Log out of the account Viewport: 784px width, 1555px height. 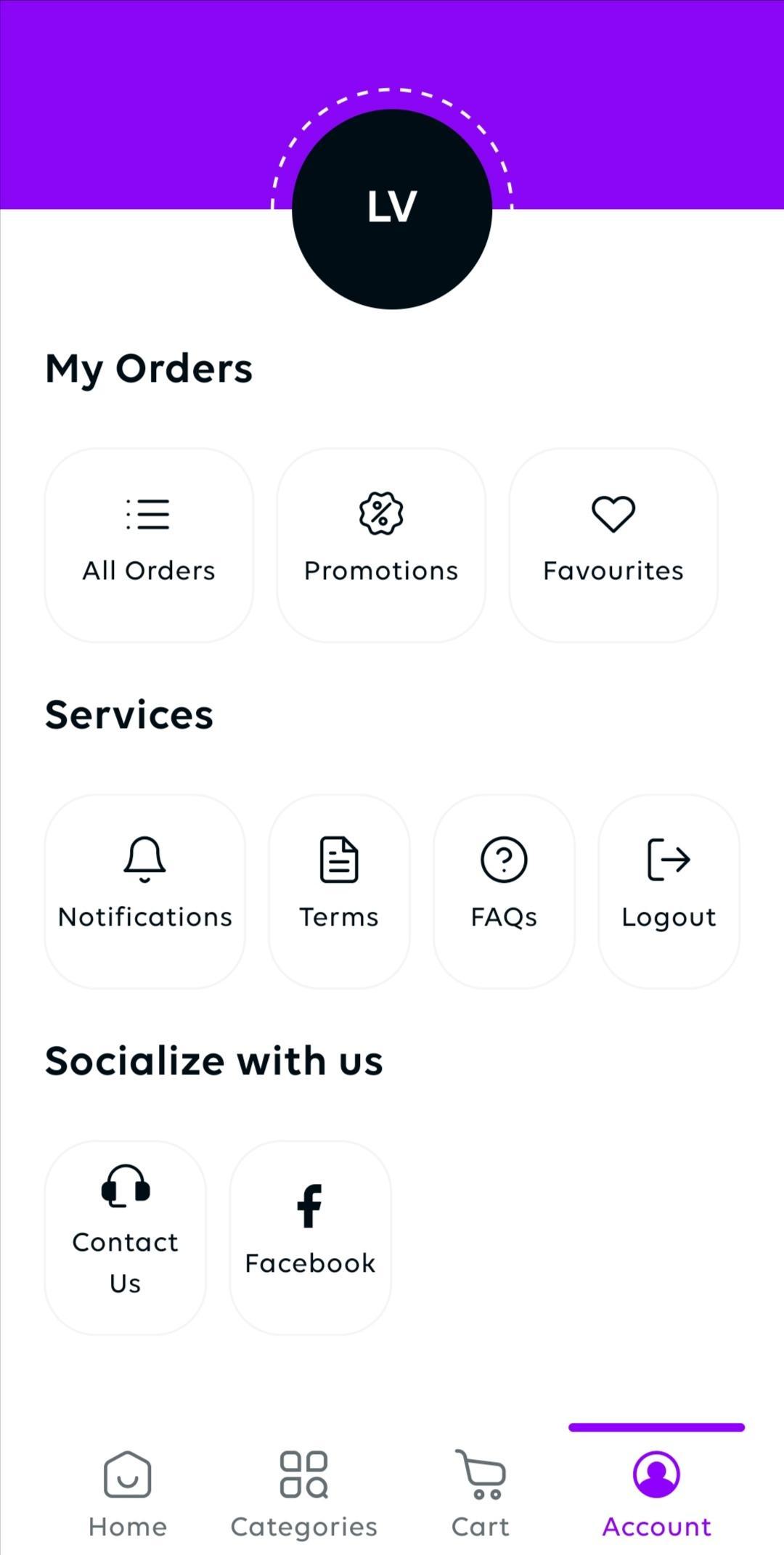pyautogui.click(x=669, y=891)
